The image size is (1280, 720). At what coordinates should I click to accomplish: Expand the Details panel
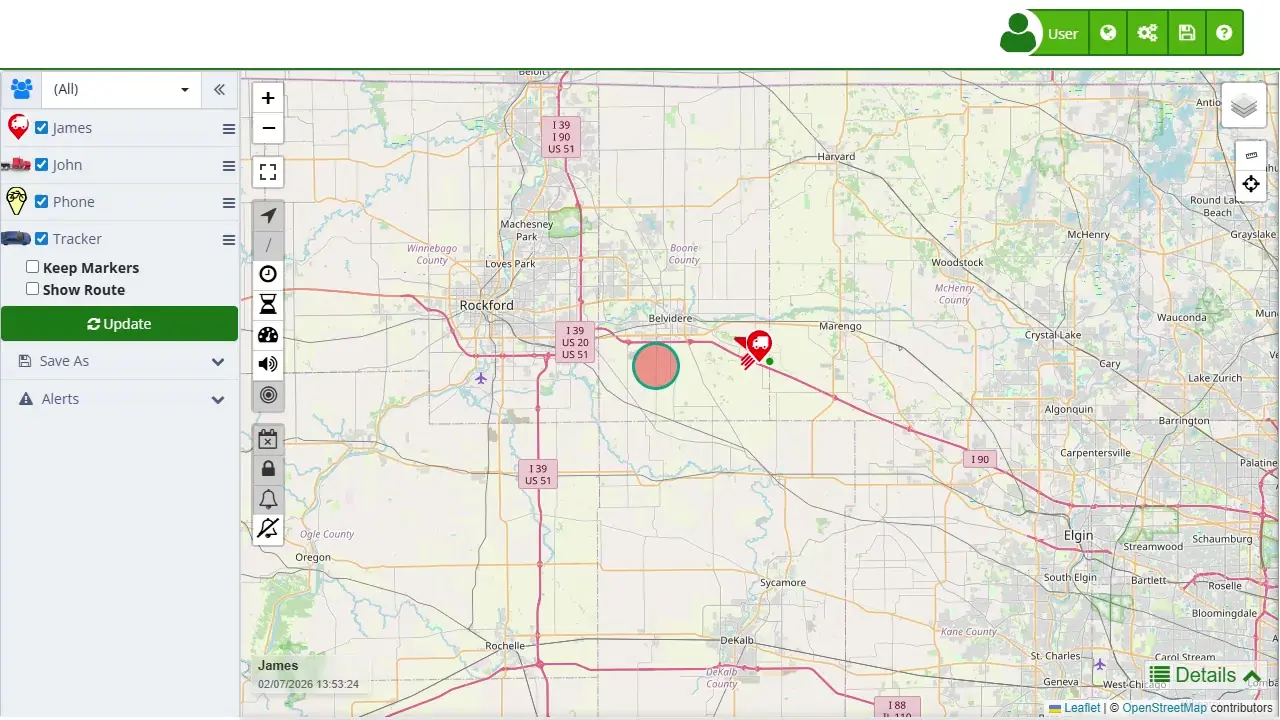pyautogui.click(x=1204, y=675)
